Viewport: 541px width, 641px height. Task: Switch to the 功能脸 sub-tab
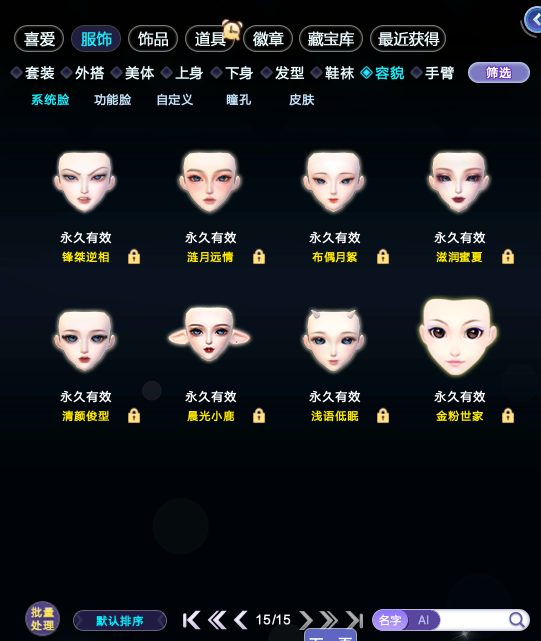coord(112,100)
